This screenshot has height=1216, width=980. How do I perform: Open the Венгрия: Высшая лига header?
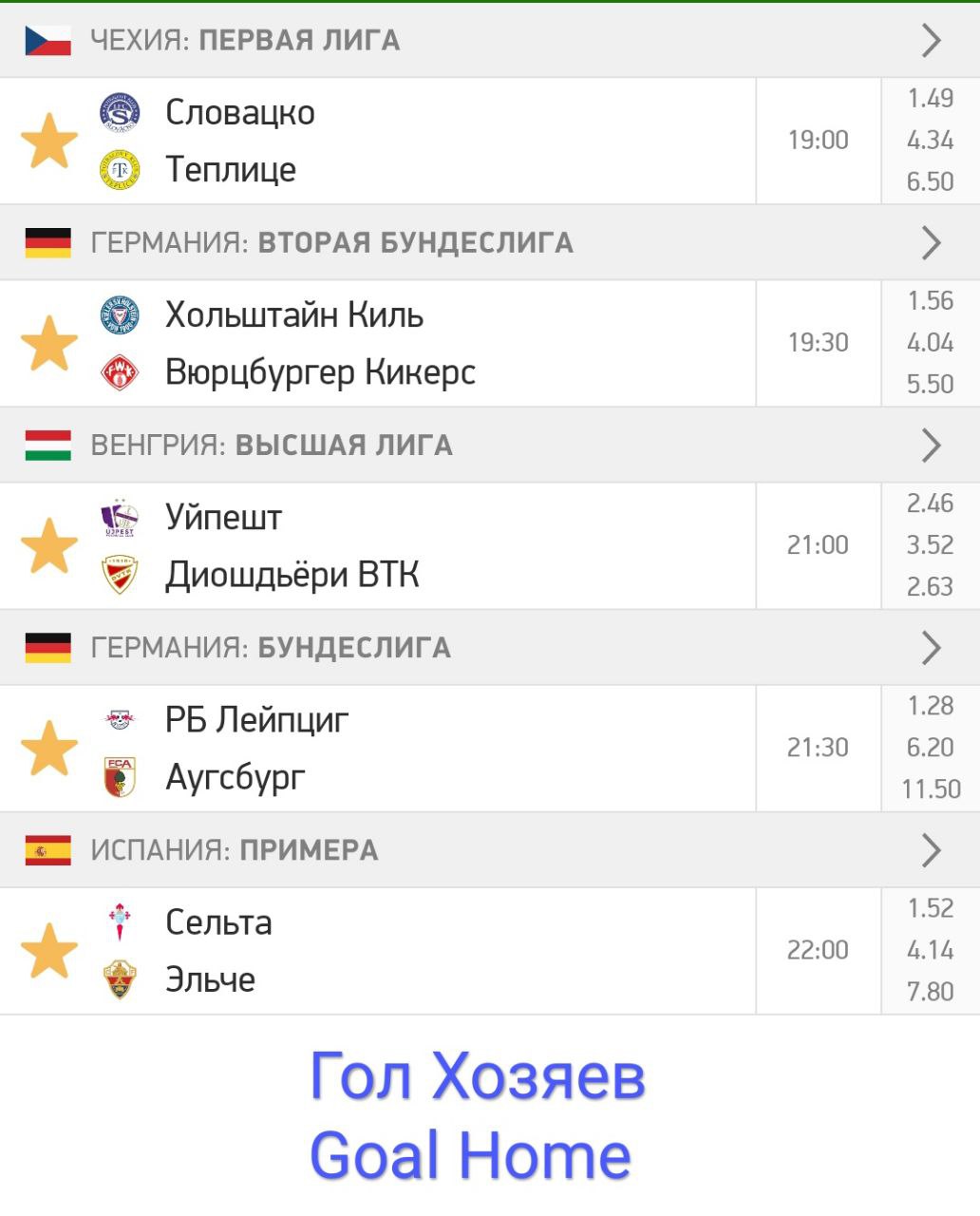[x=490, y=445]
